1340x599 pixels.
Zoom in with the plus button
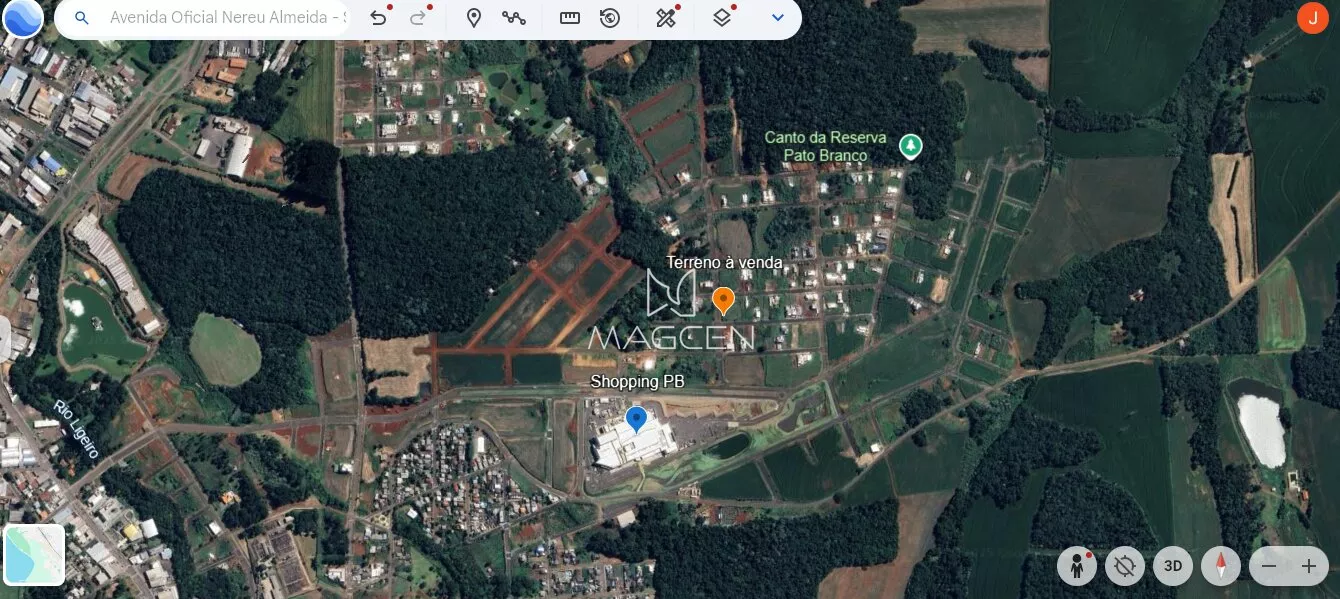[1308, 566]
